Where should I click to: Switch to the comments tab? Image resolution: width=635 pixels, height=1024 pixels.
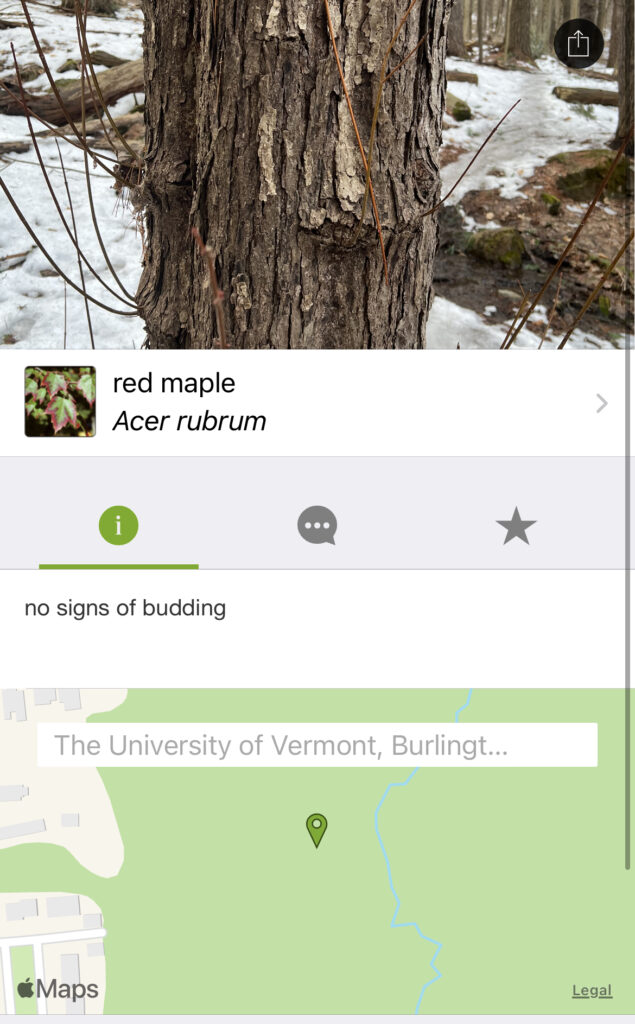click(317, 526)
